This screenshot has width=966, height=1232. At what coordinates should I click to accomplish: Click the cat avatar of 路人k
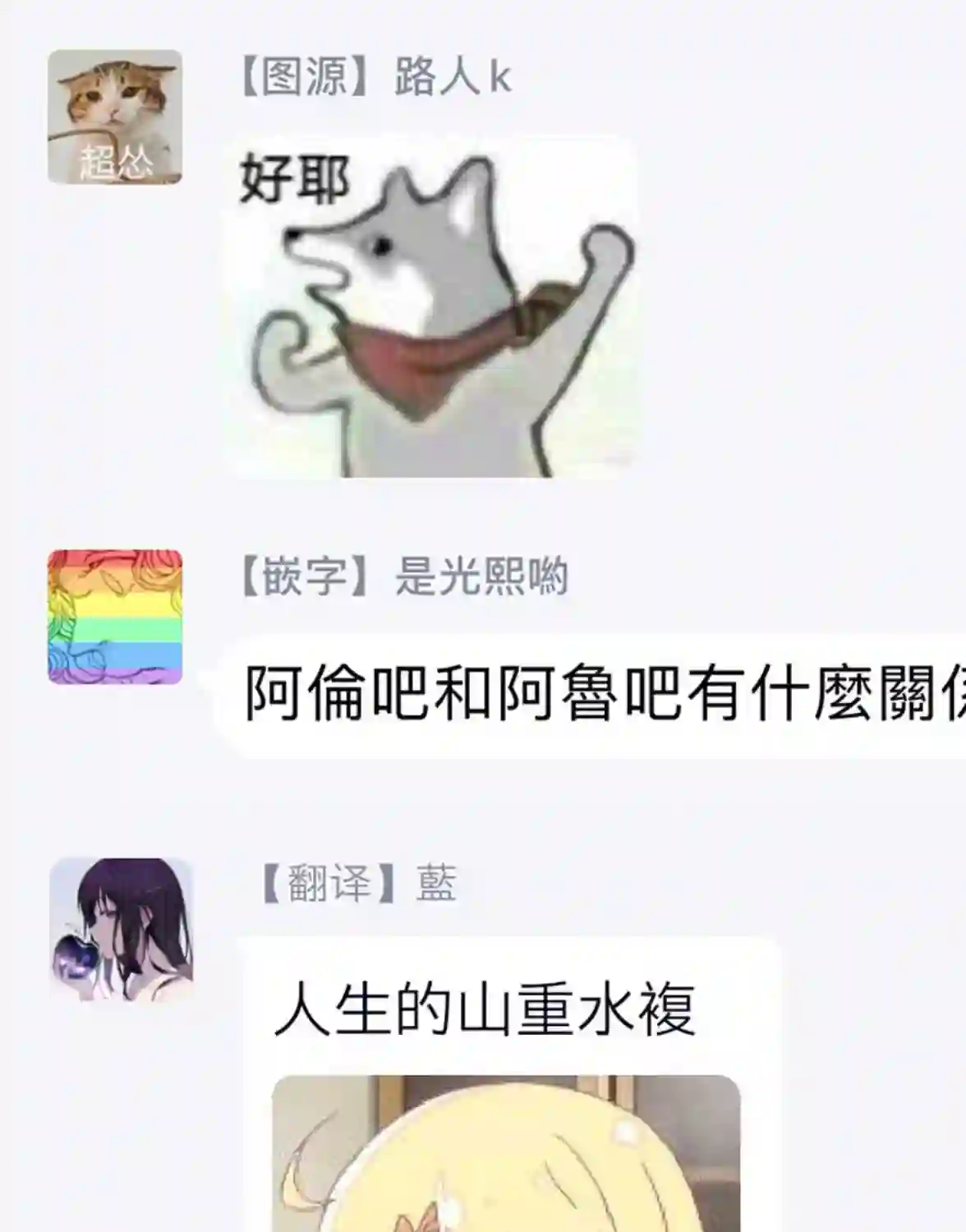point(115,115)
